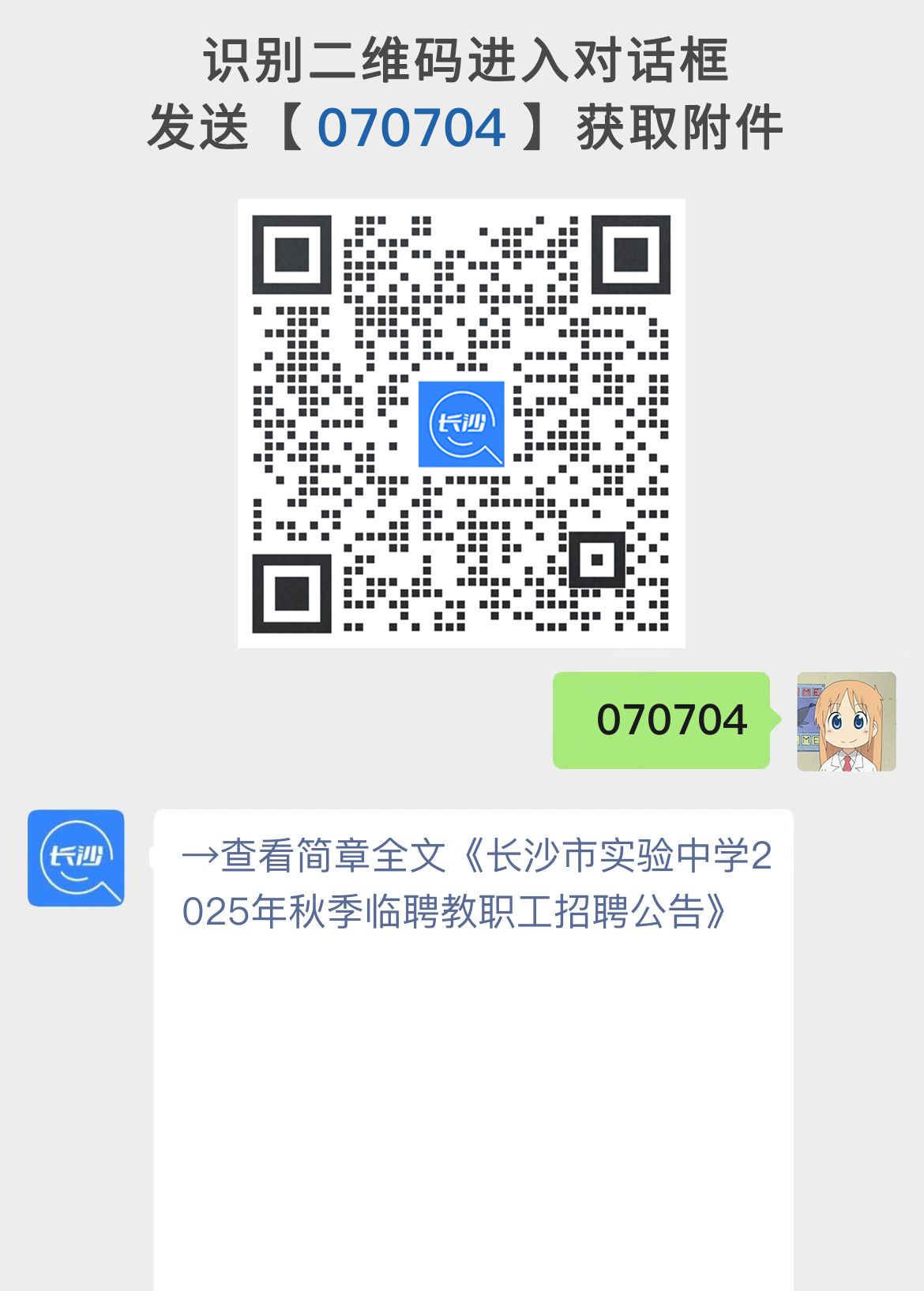924x1291 pixels.
Task: Click the small alignment square inside the QR code
Action: [598, 561]
